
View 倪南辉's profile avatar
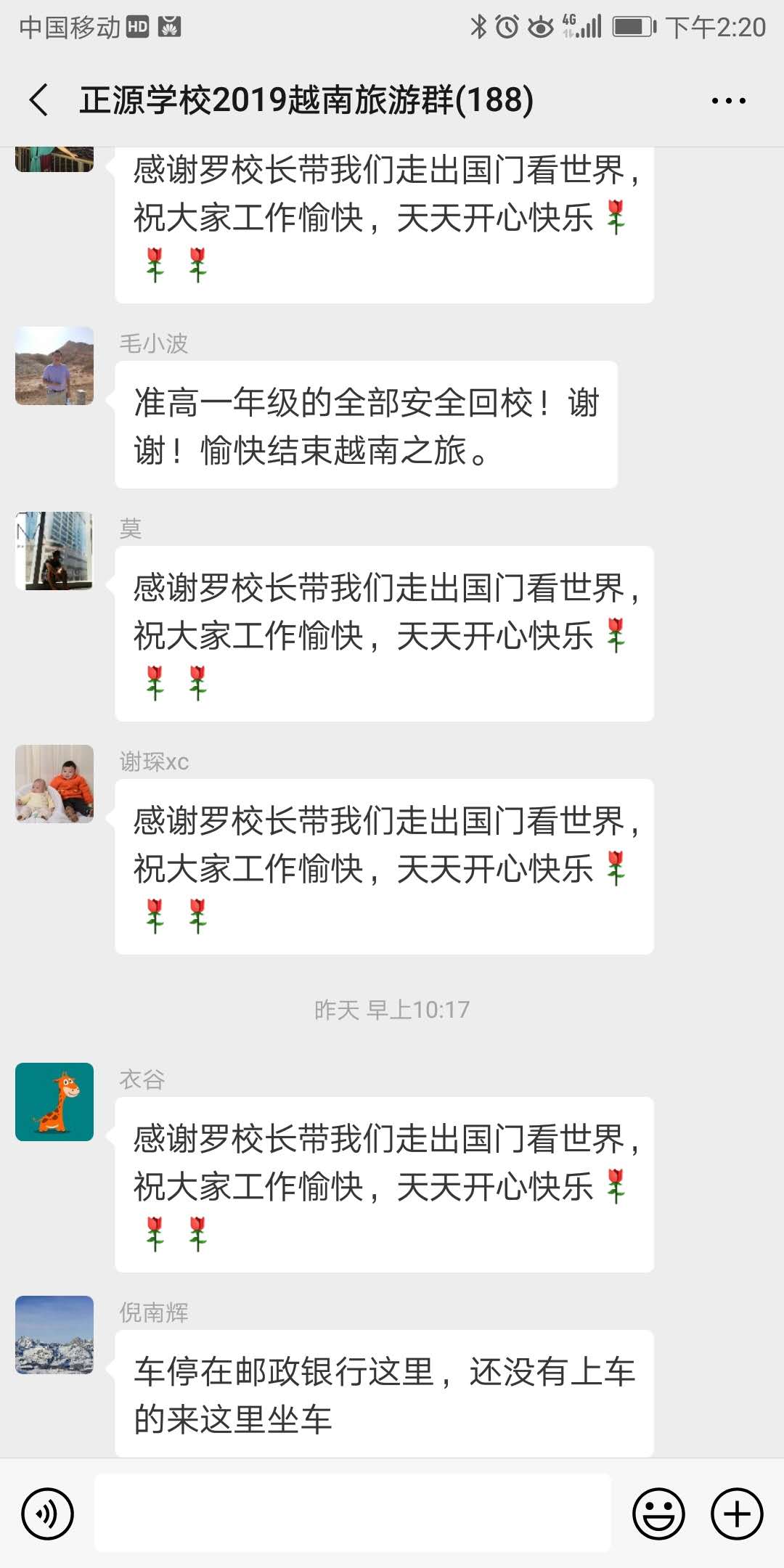(x=54, y=1335)
